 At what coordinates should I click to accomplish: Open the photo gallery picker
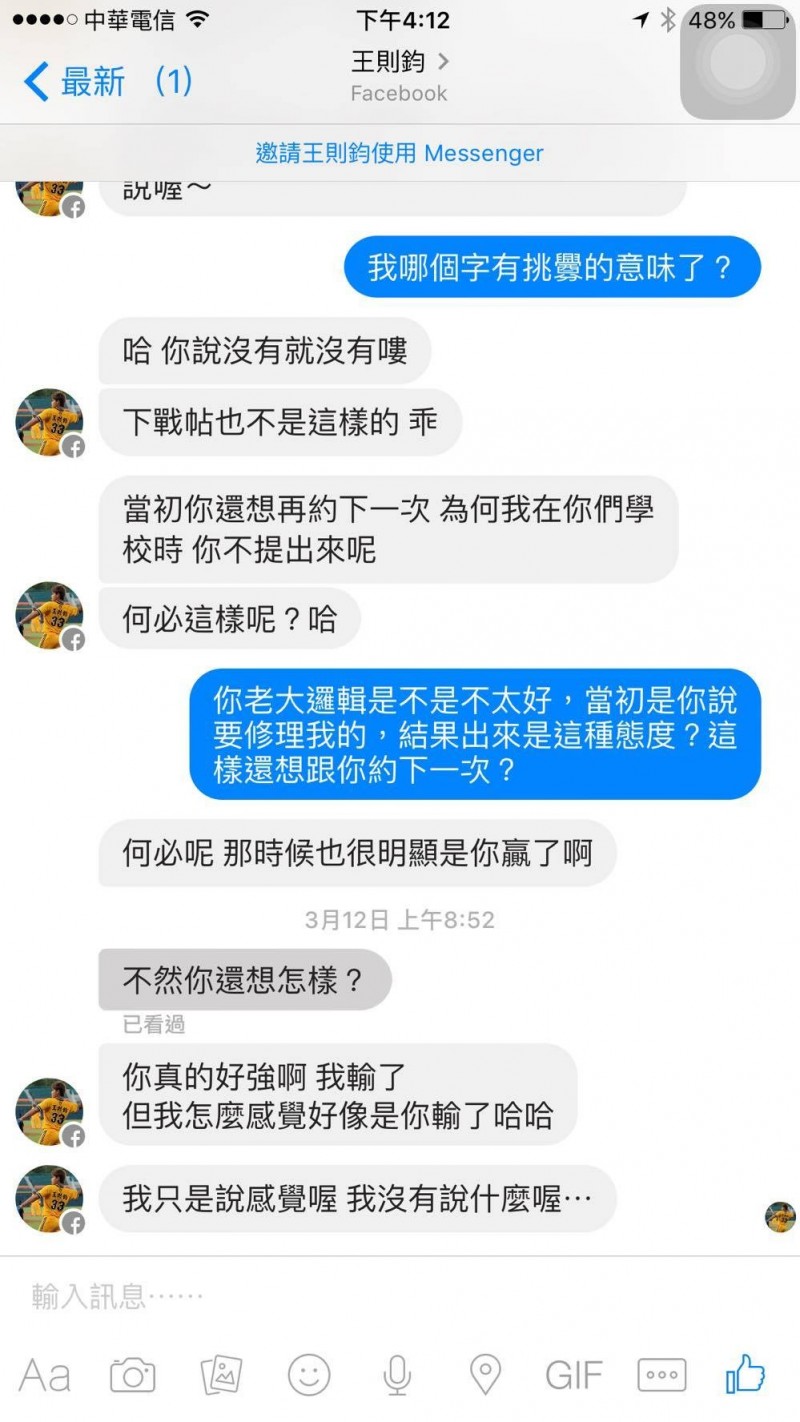(x=221, y=1376)
